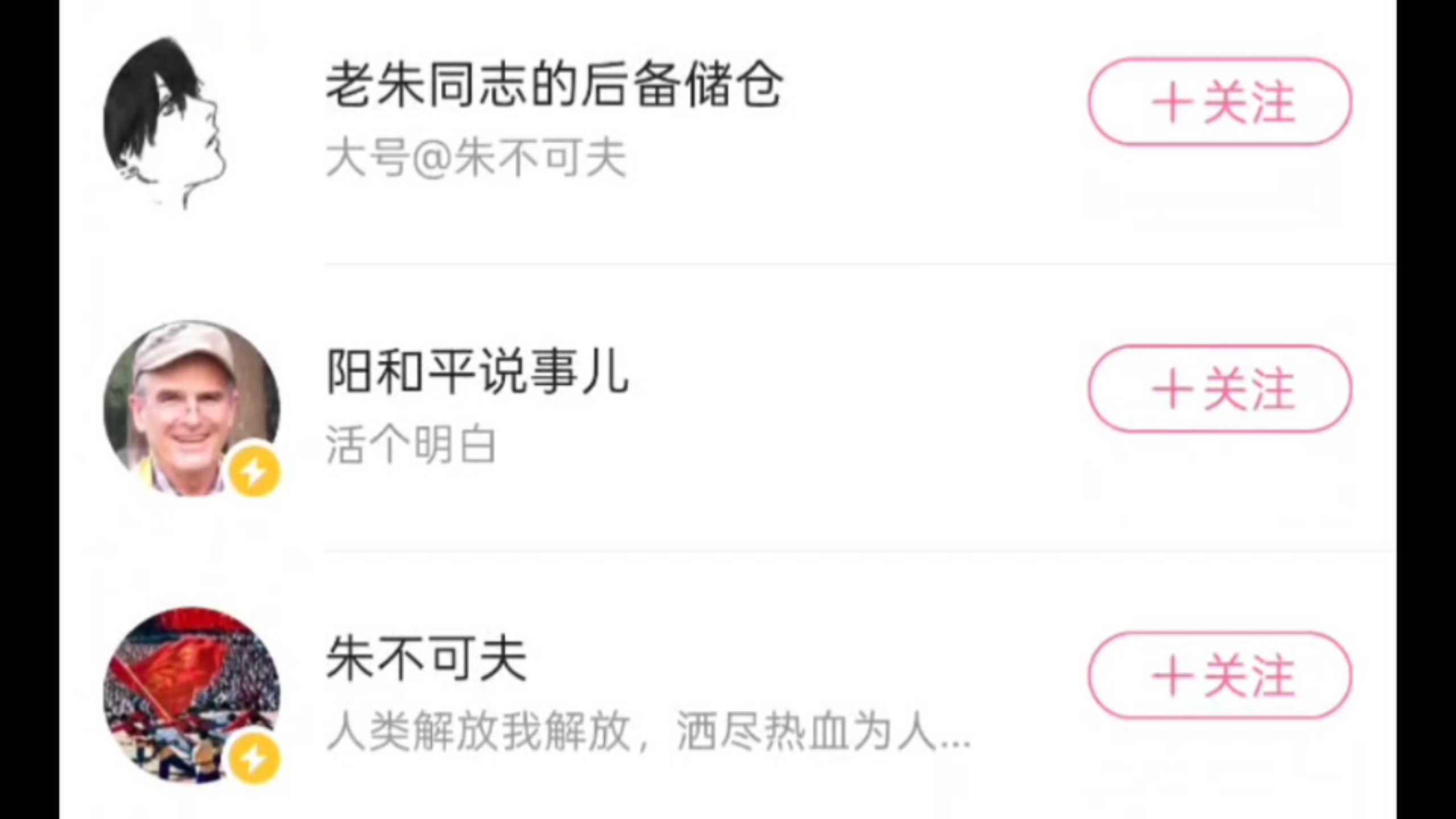Viewport: 1456px width, 819px height.
Task: View the 朱不可夫 account page
Action: click(x=427, y=660)
